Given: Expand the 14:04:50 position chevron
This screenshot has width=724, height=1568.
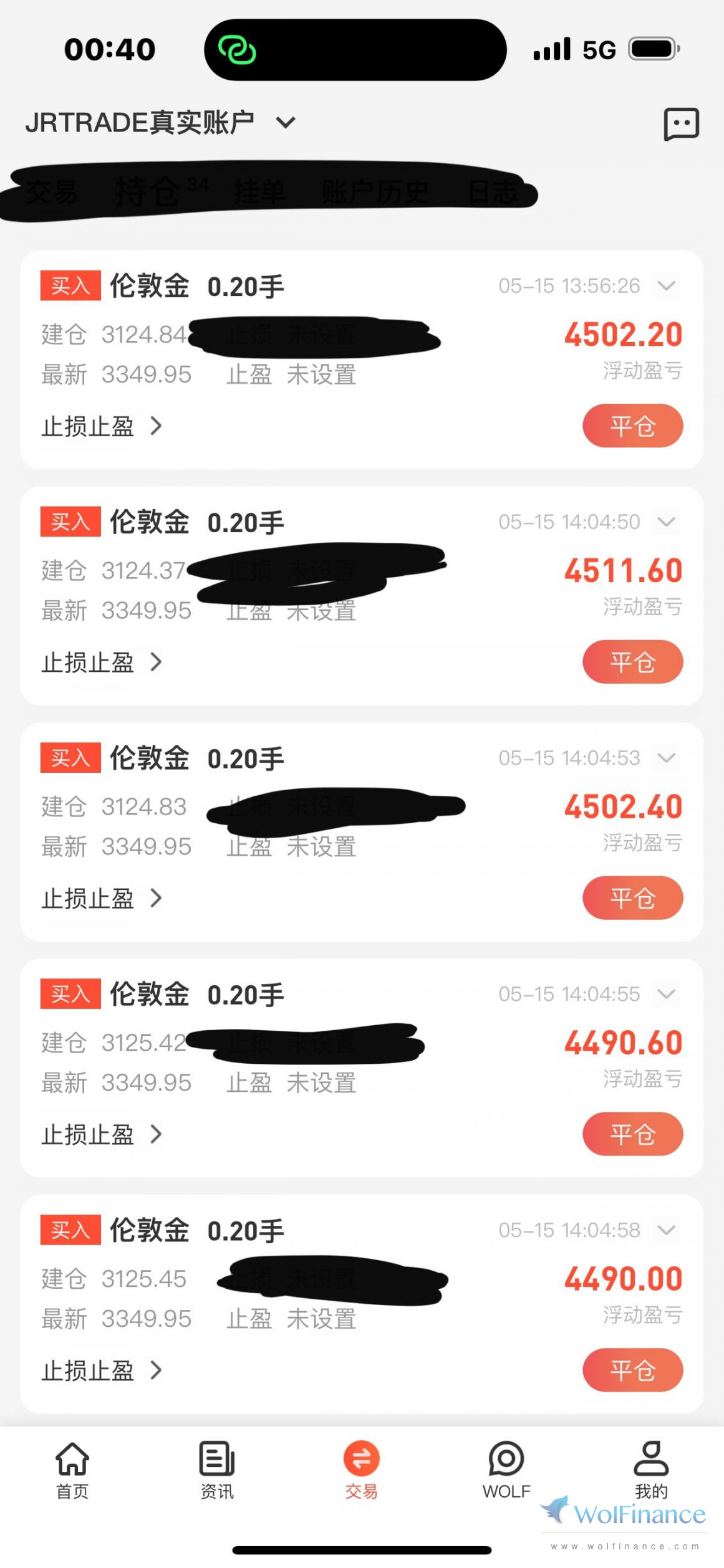Looking at the screenshot, I should point(667,522).
